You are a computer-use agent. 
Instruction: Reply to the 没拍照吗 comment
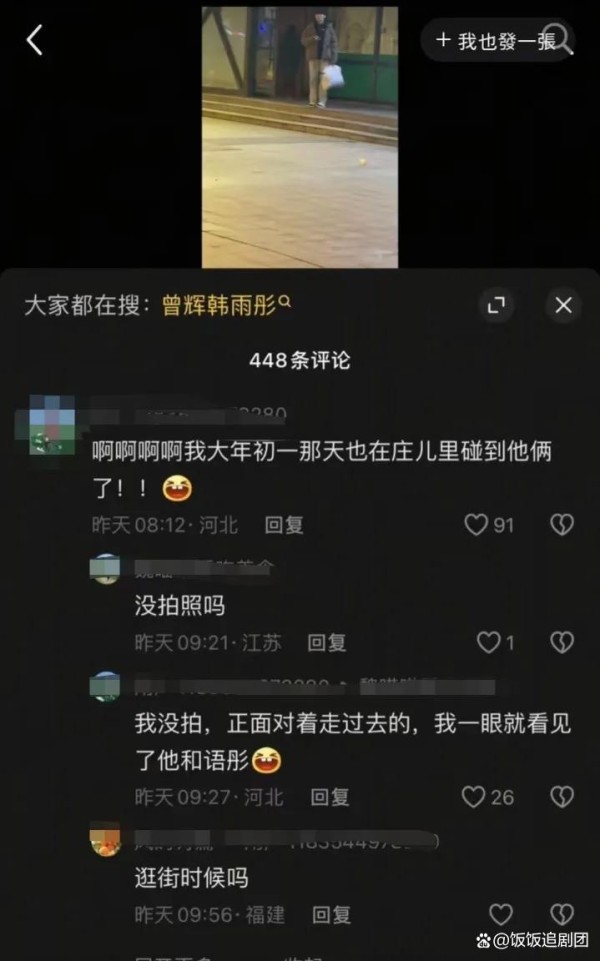(326, 643)
